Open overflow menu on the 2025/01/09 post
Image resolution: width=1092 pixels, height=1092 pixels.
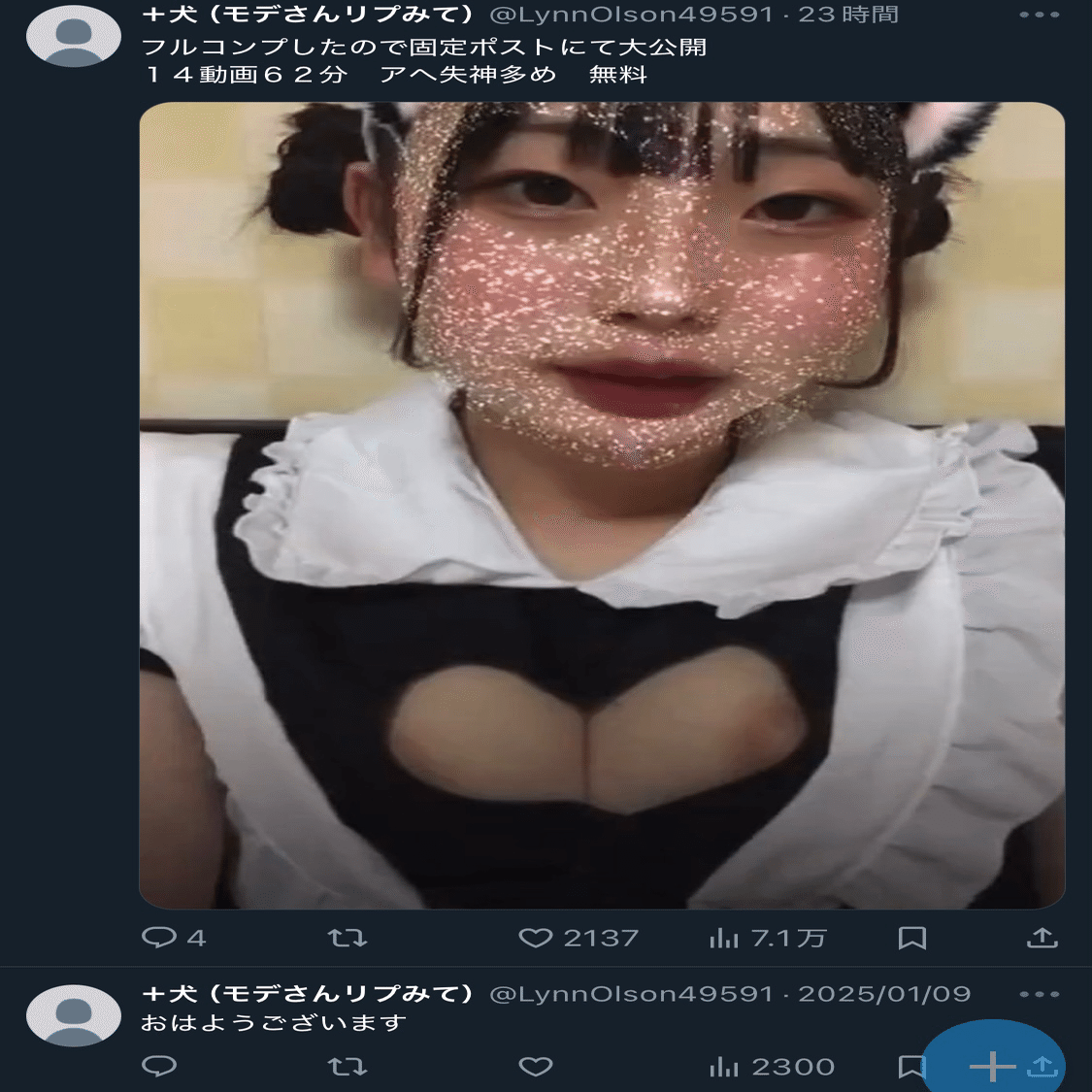pyautogui.click(x=1039, y=994)
